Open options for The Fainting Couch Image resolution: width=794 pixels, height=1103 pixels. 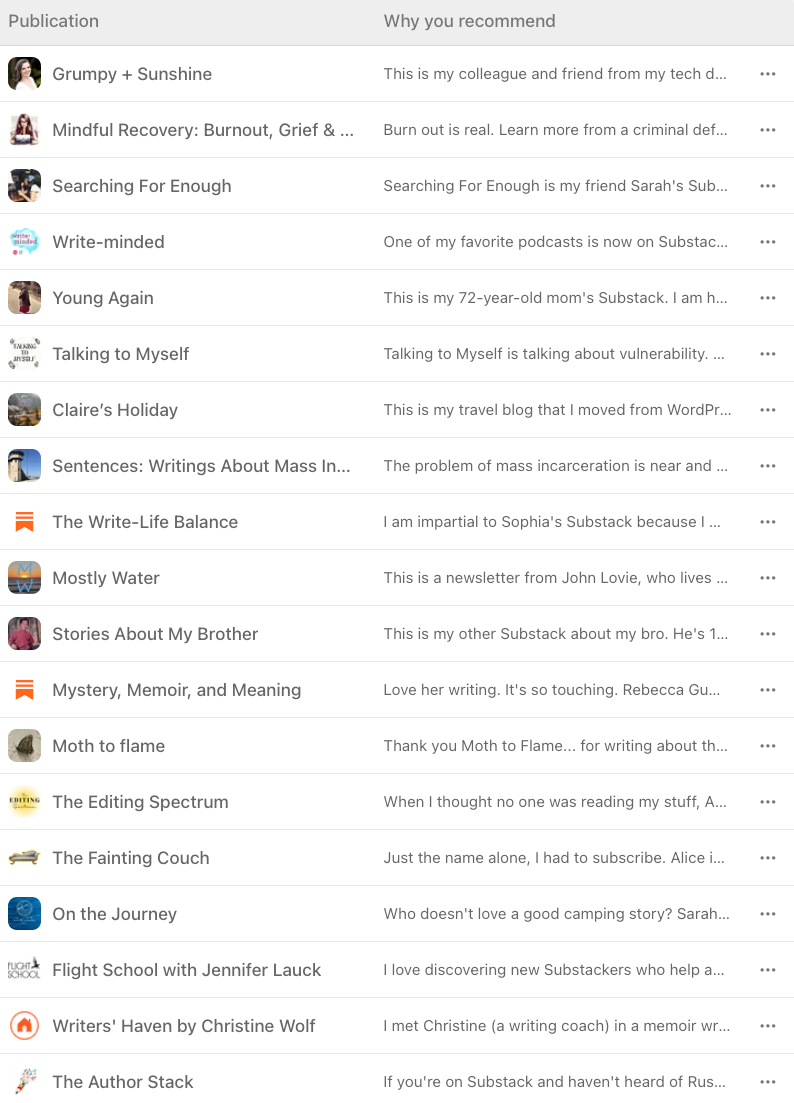[x=768, y=858]
